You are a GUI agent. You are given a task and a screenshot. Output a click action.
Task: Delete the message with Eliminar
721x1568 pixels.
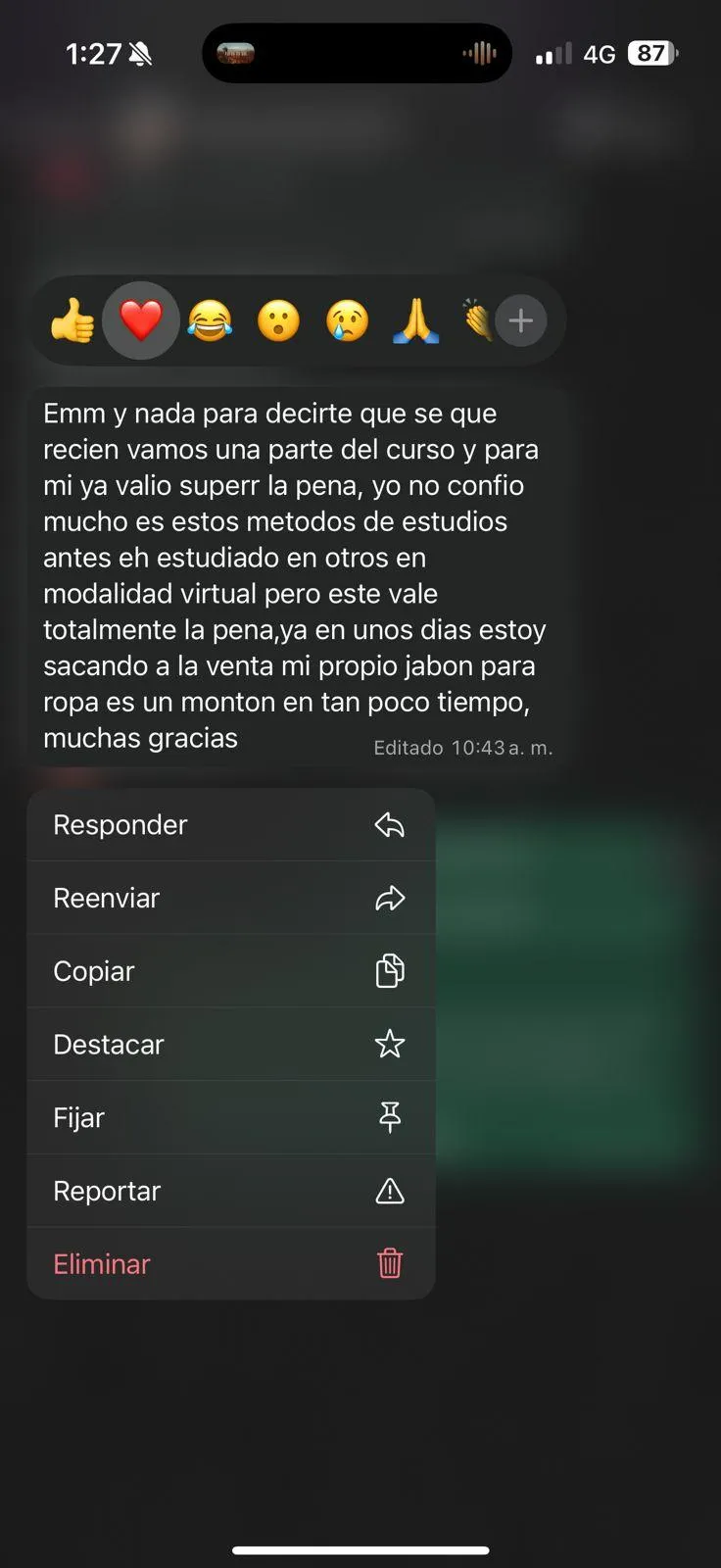231,1264
